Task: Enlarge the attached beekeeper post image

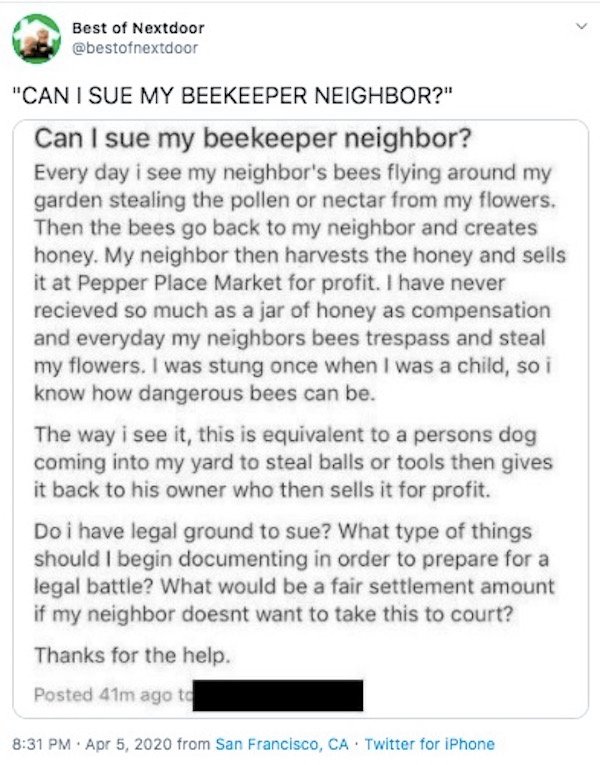Action: tap(300, 415)
